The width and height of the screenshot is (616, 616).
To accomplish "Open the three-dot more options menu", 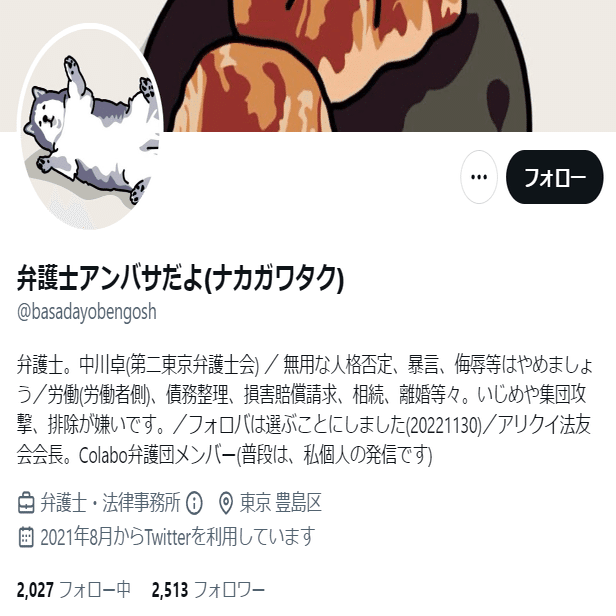I will (479, 178).
